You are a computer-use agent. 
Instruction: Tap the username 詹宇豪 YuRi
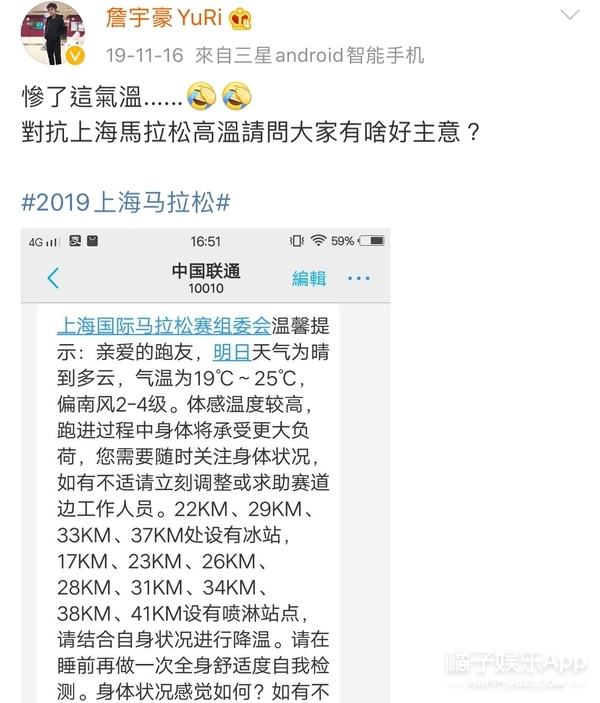click(x=164, y=18)
